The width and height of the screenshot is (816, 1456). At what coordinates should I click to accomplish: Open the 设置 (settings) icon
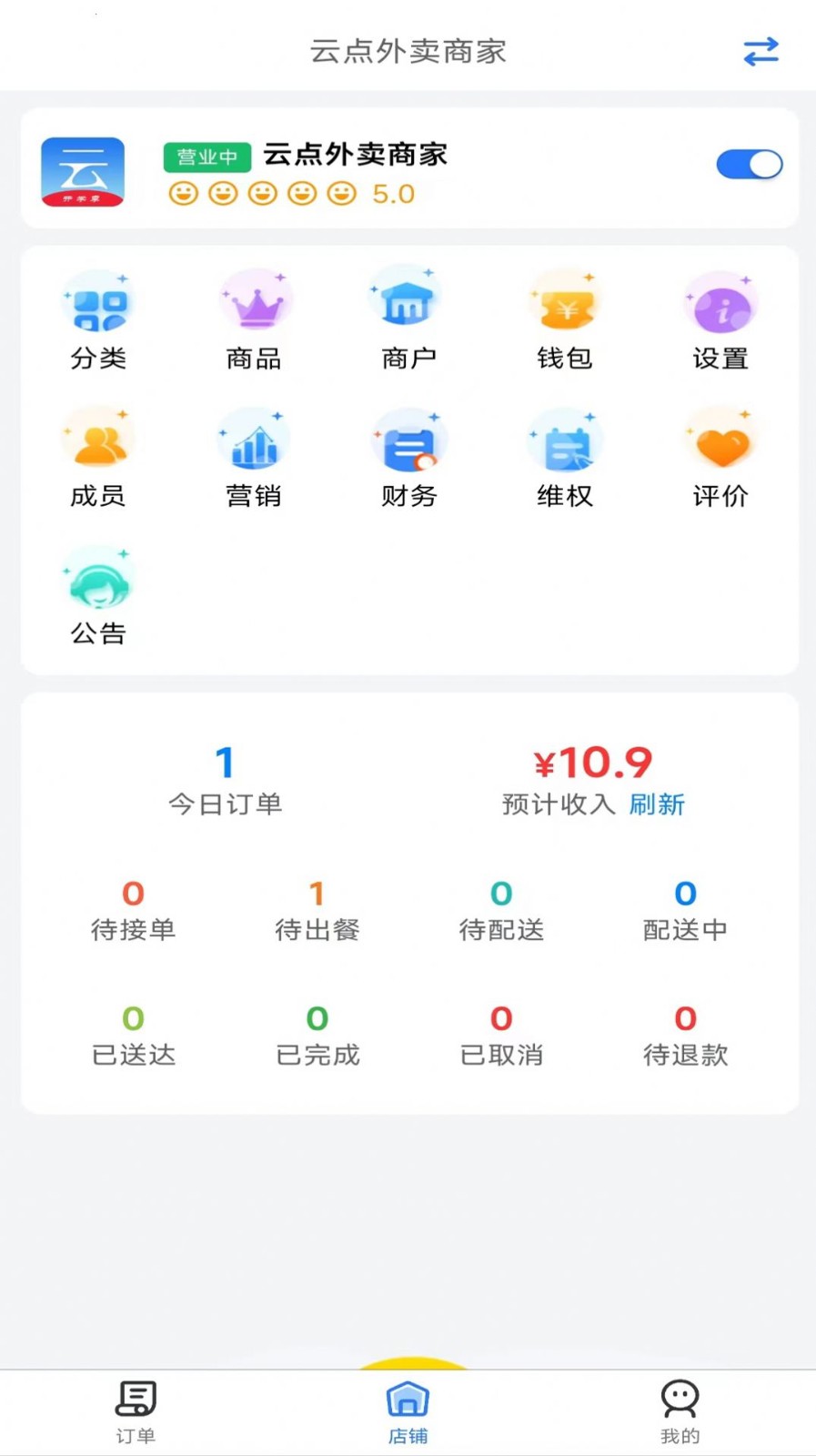(x=720, y=308)
